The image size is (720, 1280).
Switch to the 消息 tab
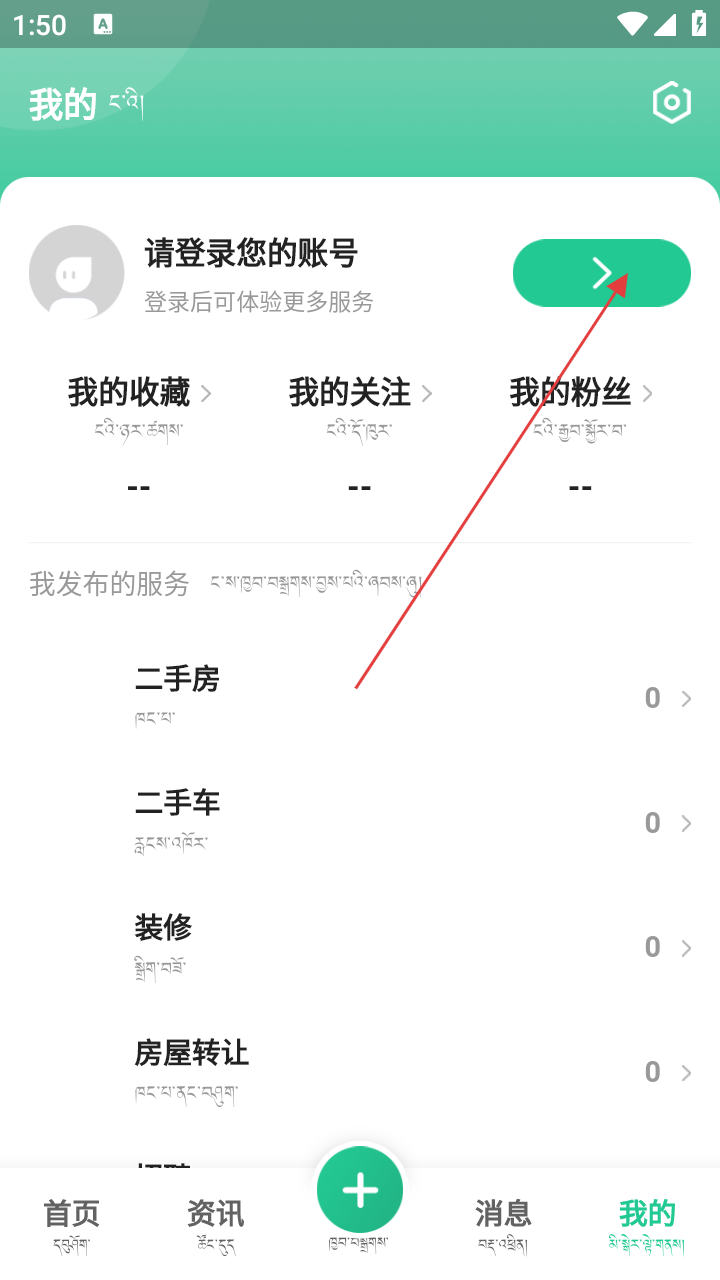tap(503, 1224)
